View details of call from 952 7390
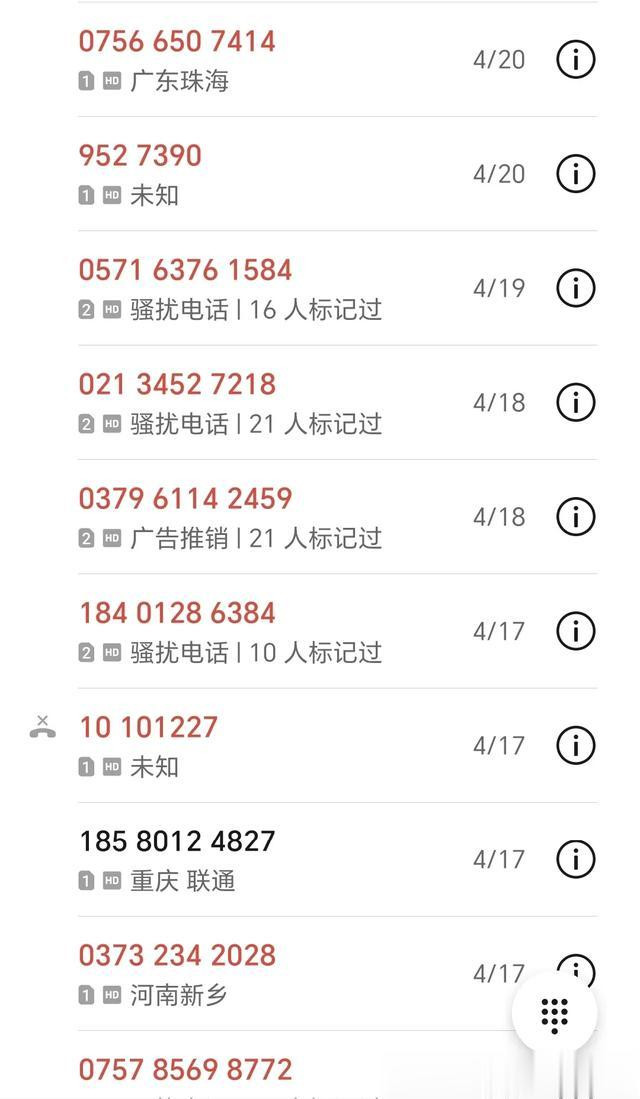640x1099 pixels. (x=576, y=174)
